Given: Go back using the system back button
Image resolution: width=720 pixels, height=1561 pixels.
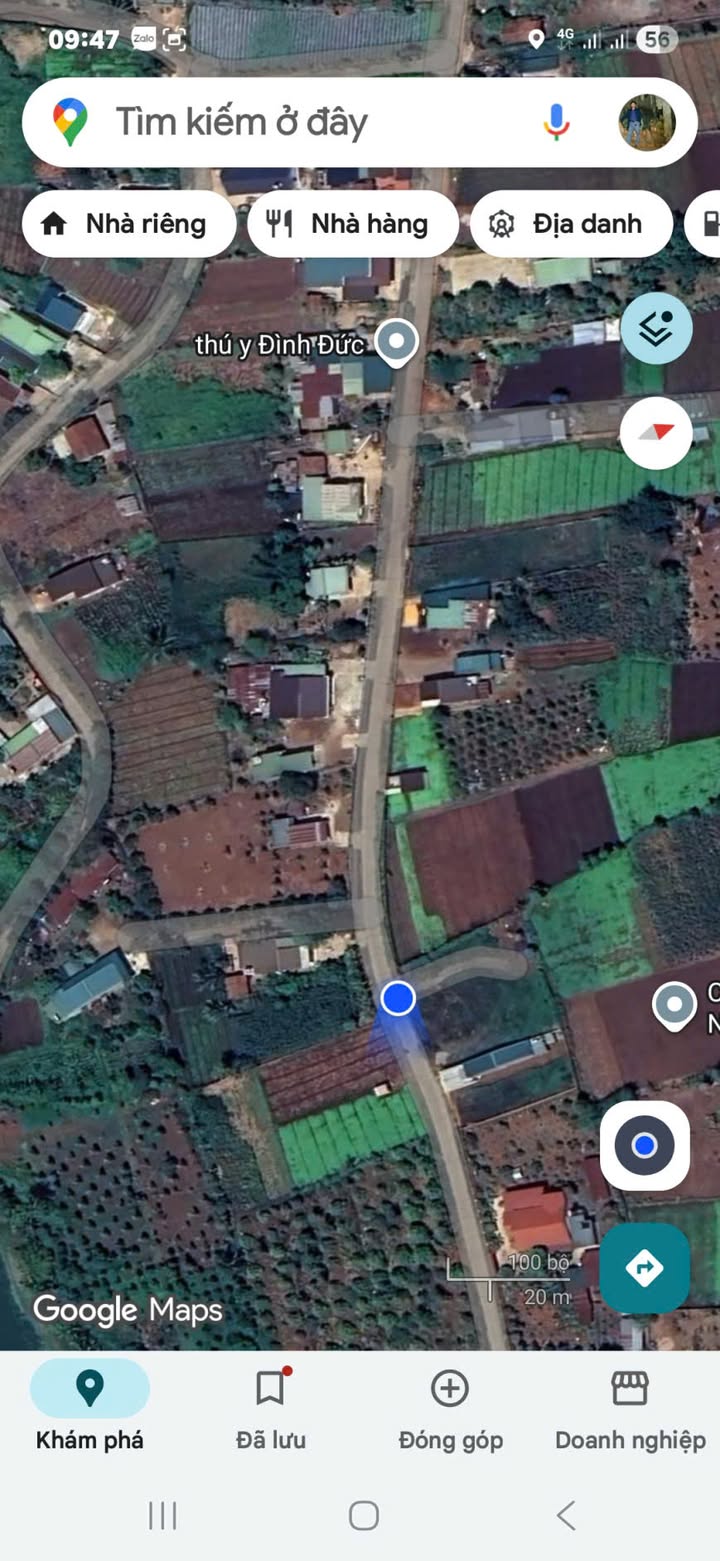Looking at the screenshot, I should click(566, 1516).
